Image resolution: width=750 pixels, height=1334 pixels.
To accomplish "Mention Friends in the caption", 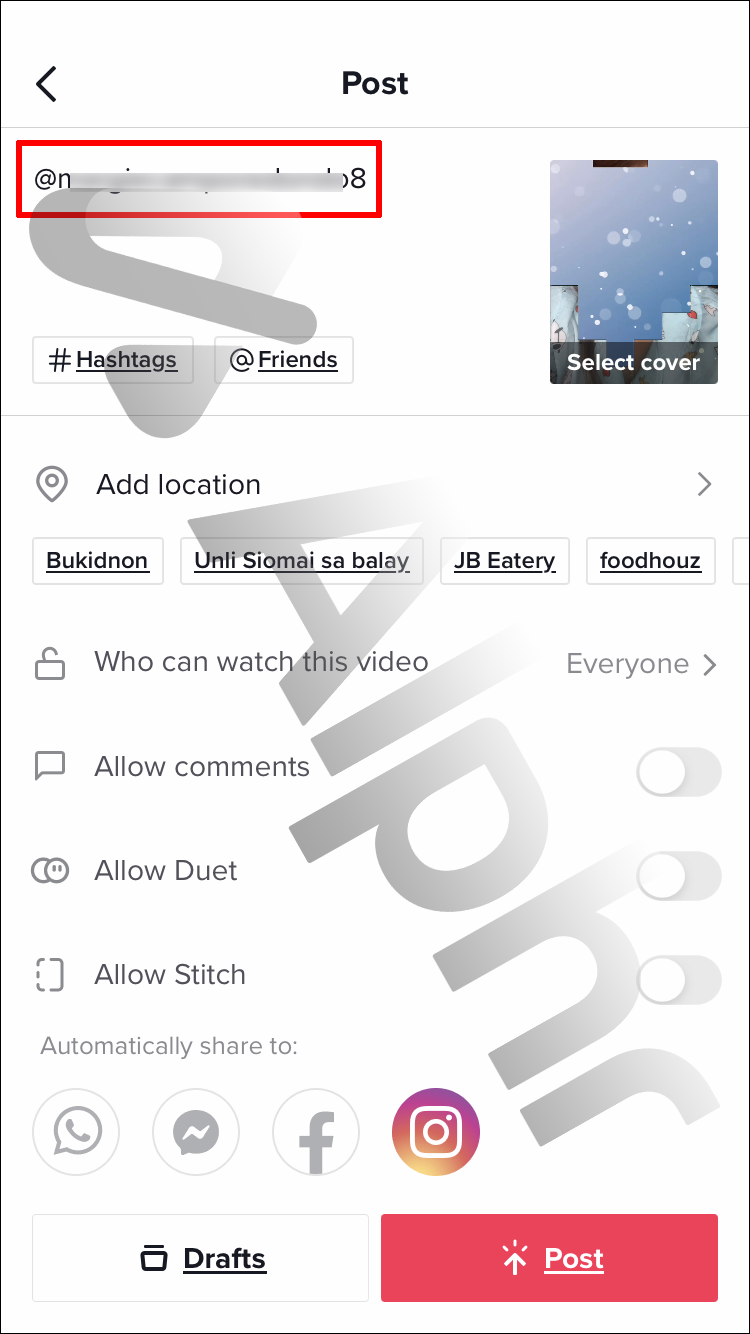I will tap(284, 360).
